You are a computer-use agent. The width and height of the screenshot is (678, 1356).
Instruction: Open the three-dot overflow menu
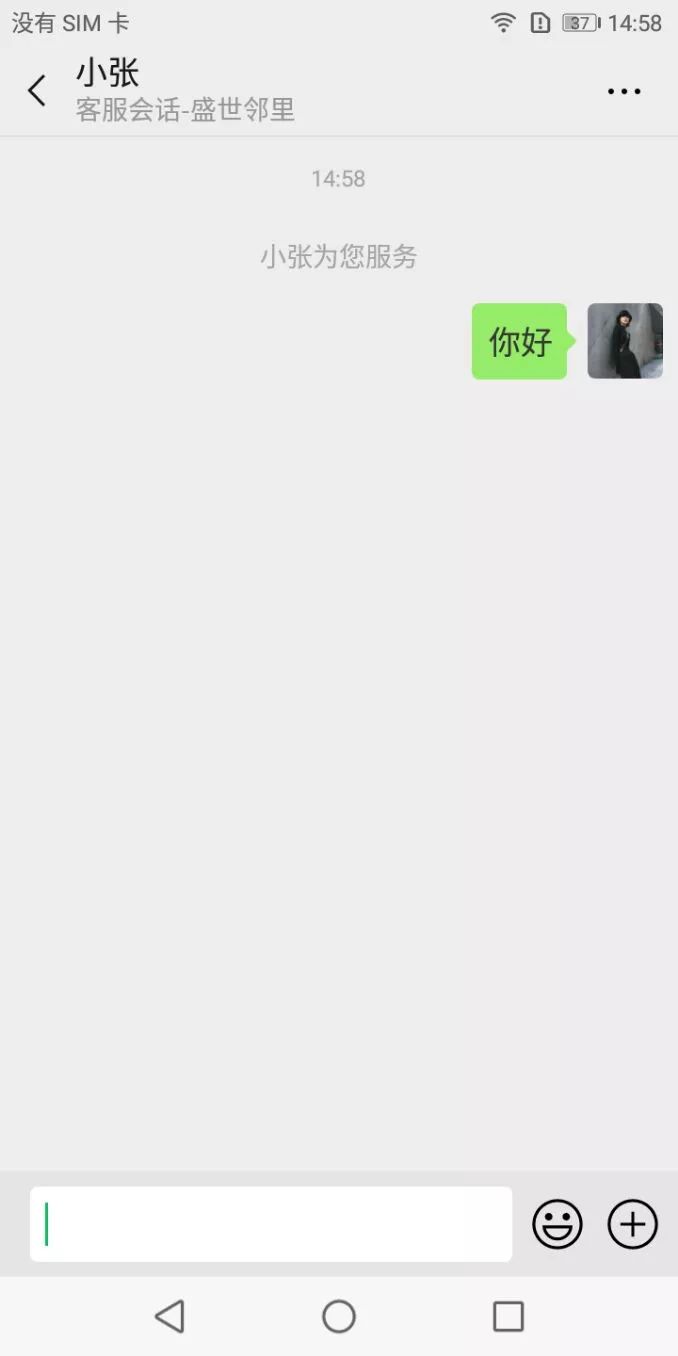pos(624,92)
